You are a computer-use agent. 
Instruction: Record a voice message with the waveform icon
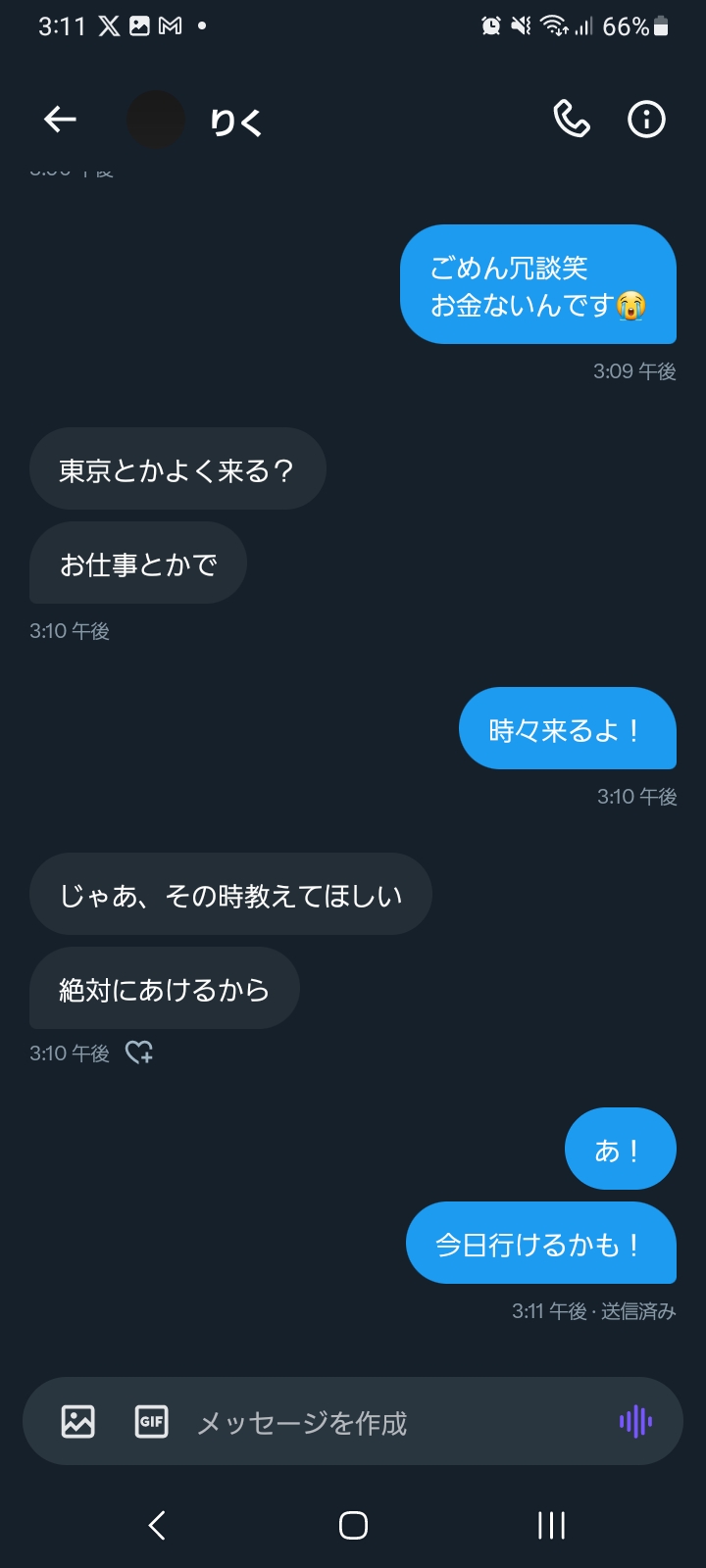pyautogui.click(x=635, y=1421)
